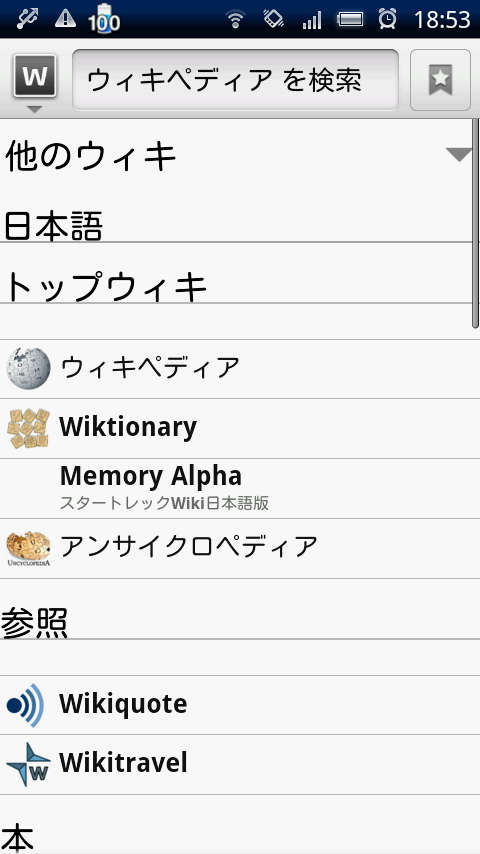Open the bookmarks star icon
This screenshot has height=854, width=480.
pos(440,80)
